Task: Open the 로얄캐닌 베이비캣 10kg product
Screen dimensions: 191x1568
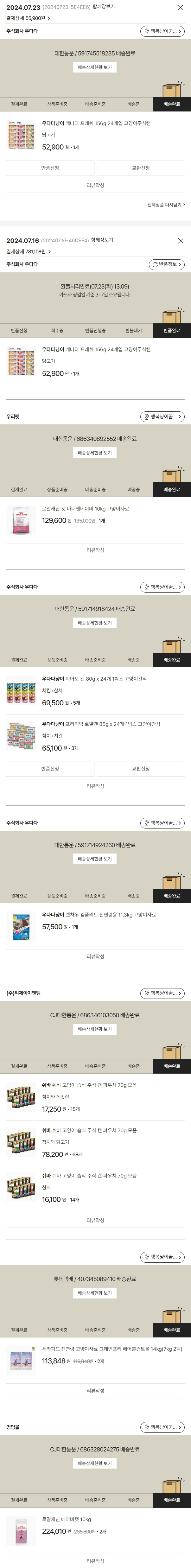Action: pos(66,1519)
